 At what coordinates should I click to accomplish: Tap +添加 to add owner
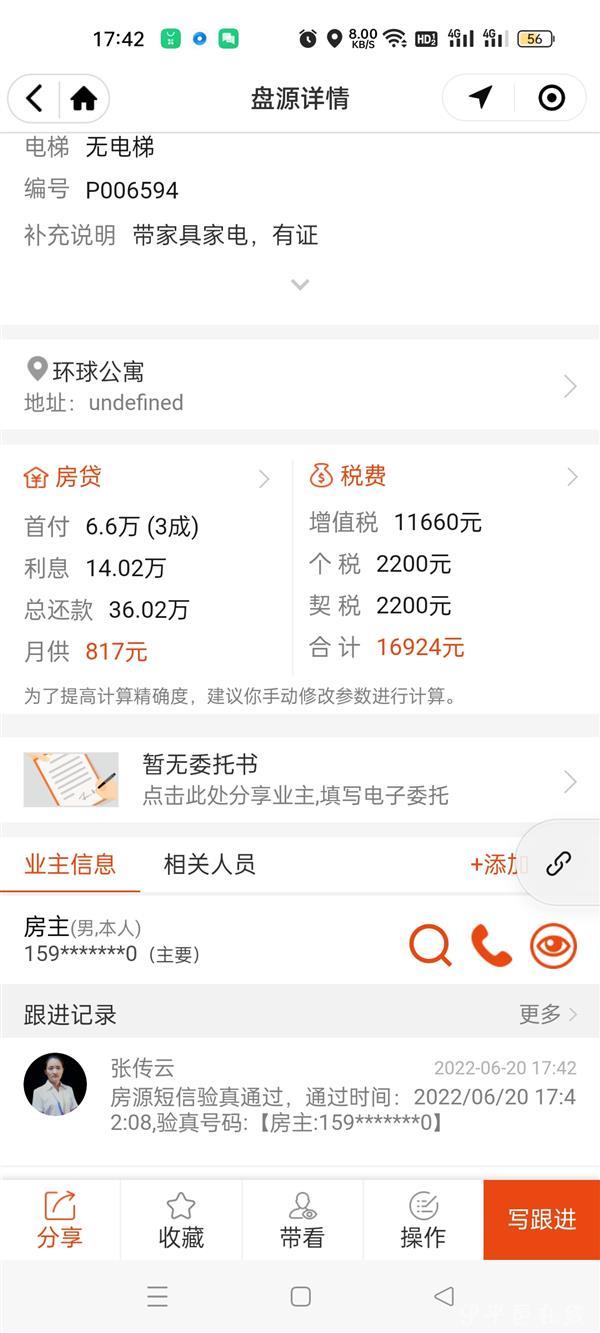click(497, 865)
